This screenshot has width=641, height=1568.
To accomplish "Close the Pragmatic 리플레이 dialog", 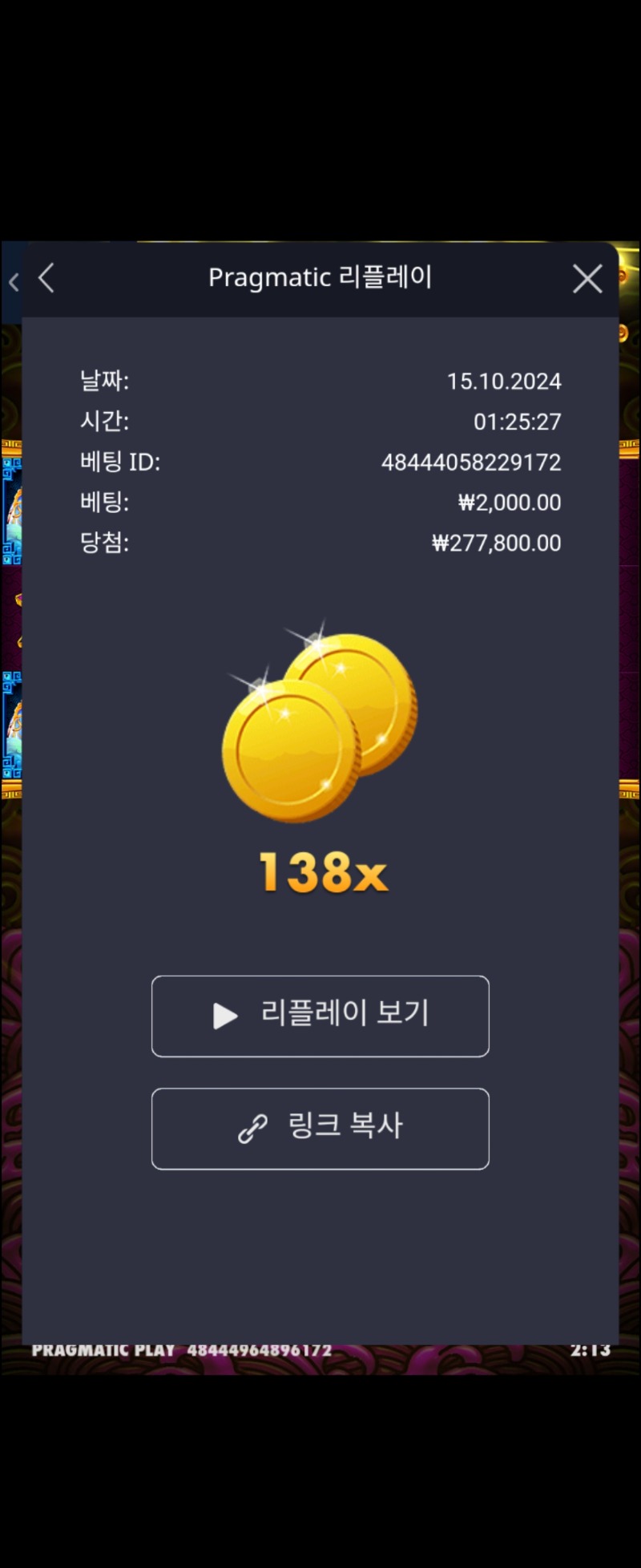I will (x=587, y=279).
